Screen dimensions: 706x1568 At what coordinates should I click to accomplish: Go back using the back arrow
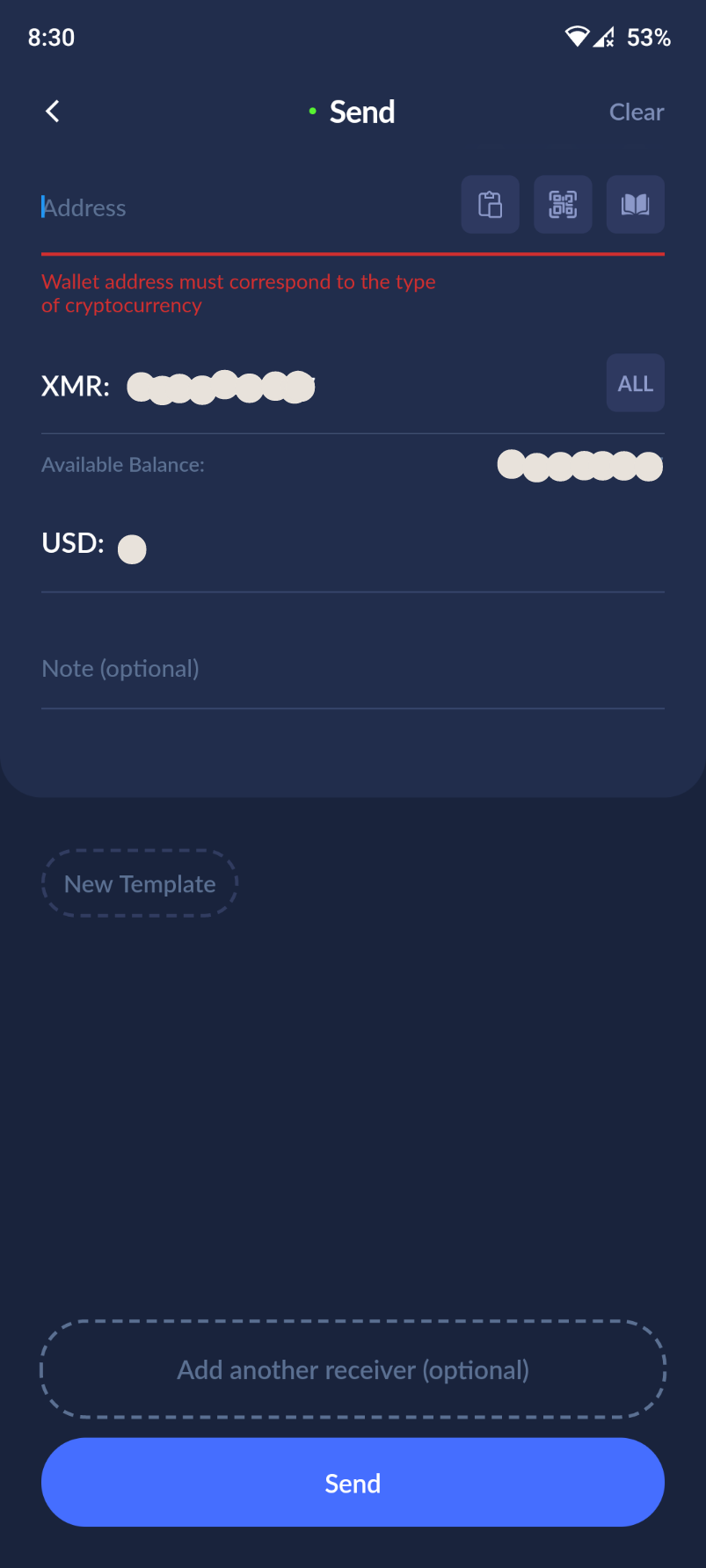[52, 111]
